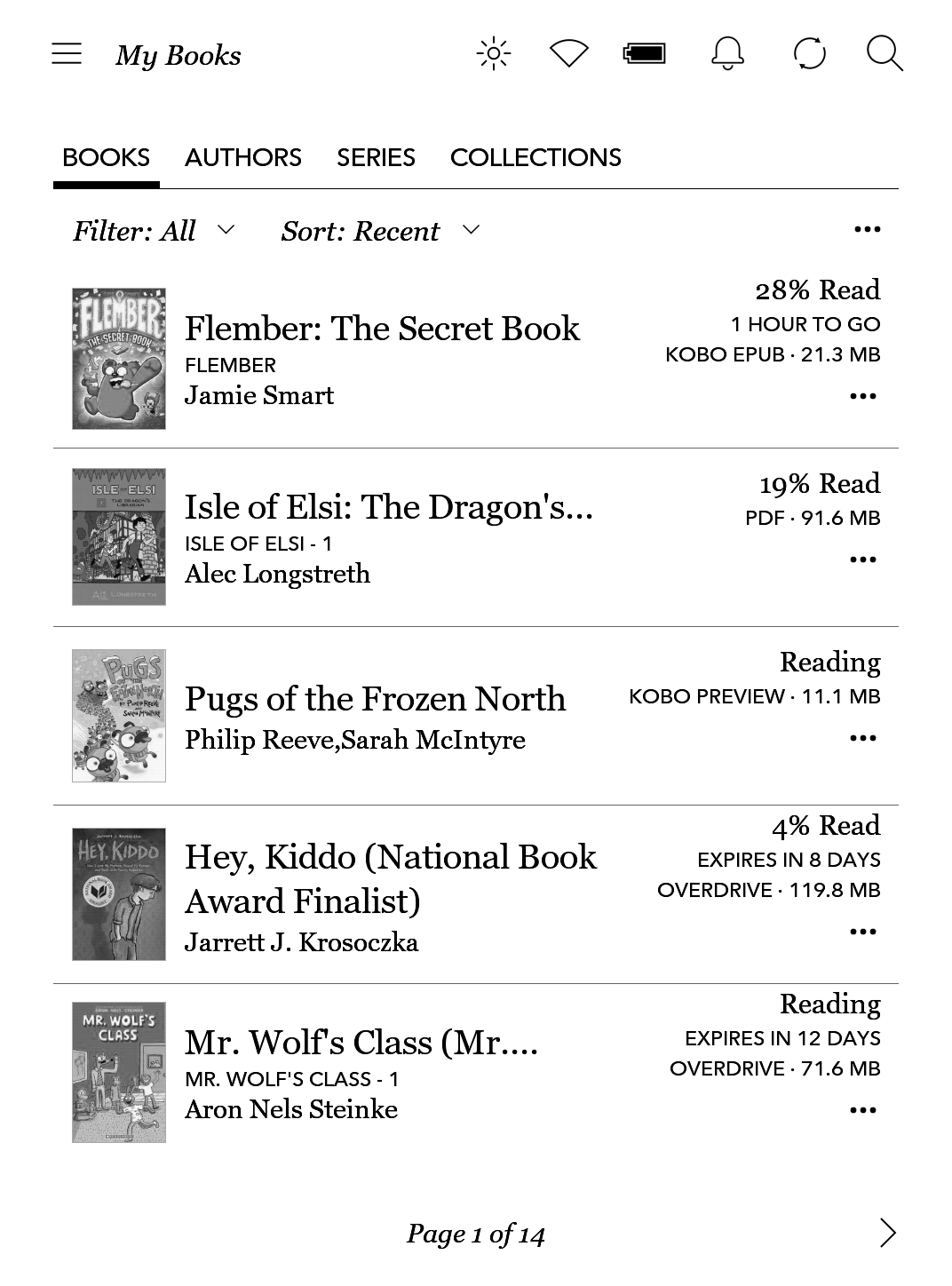Expand the Sort: Recent dropdown

380,231
